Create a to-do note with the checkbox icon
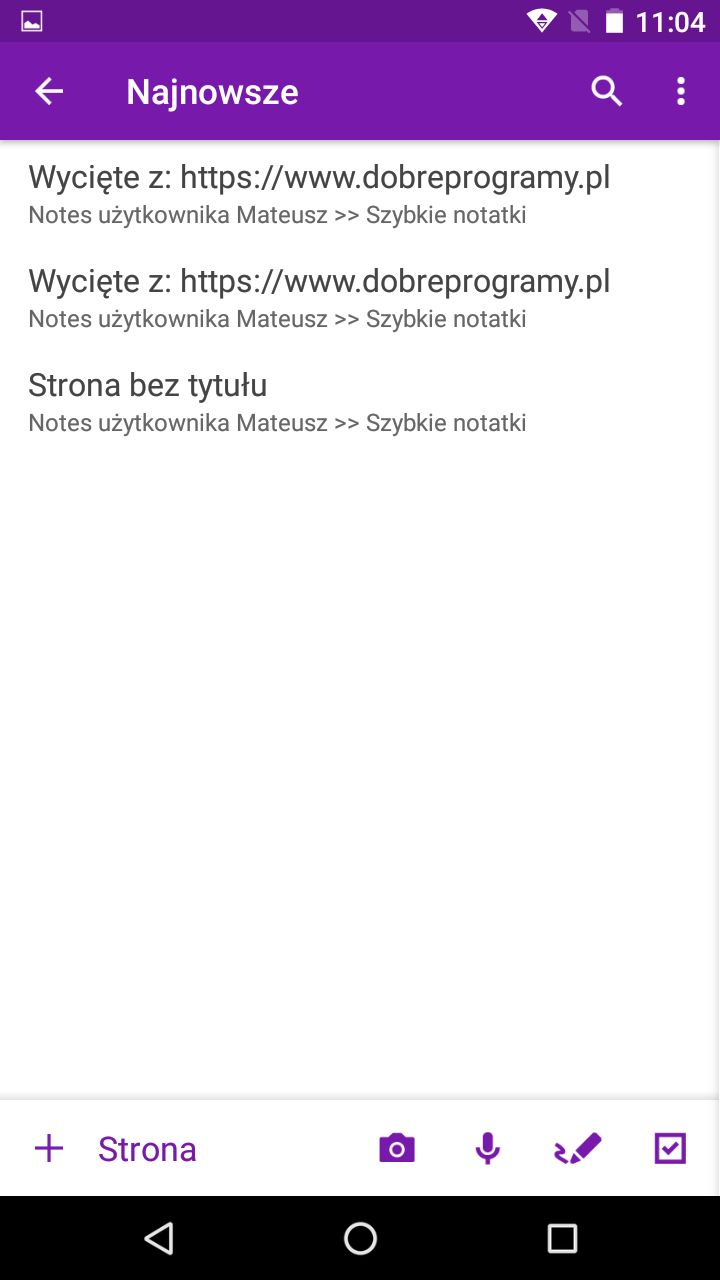This screenshot has width=720, height=1280. (669, 1148)
